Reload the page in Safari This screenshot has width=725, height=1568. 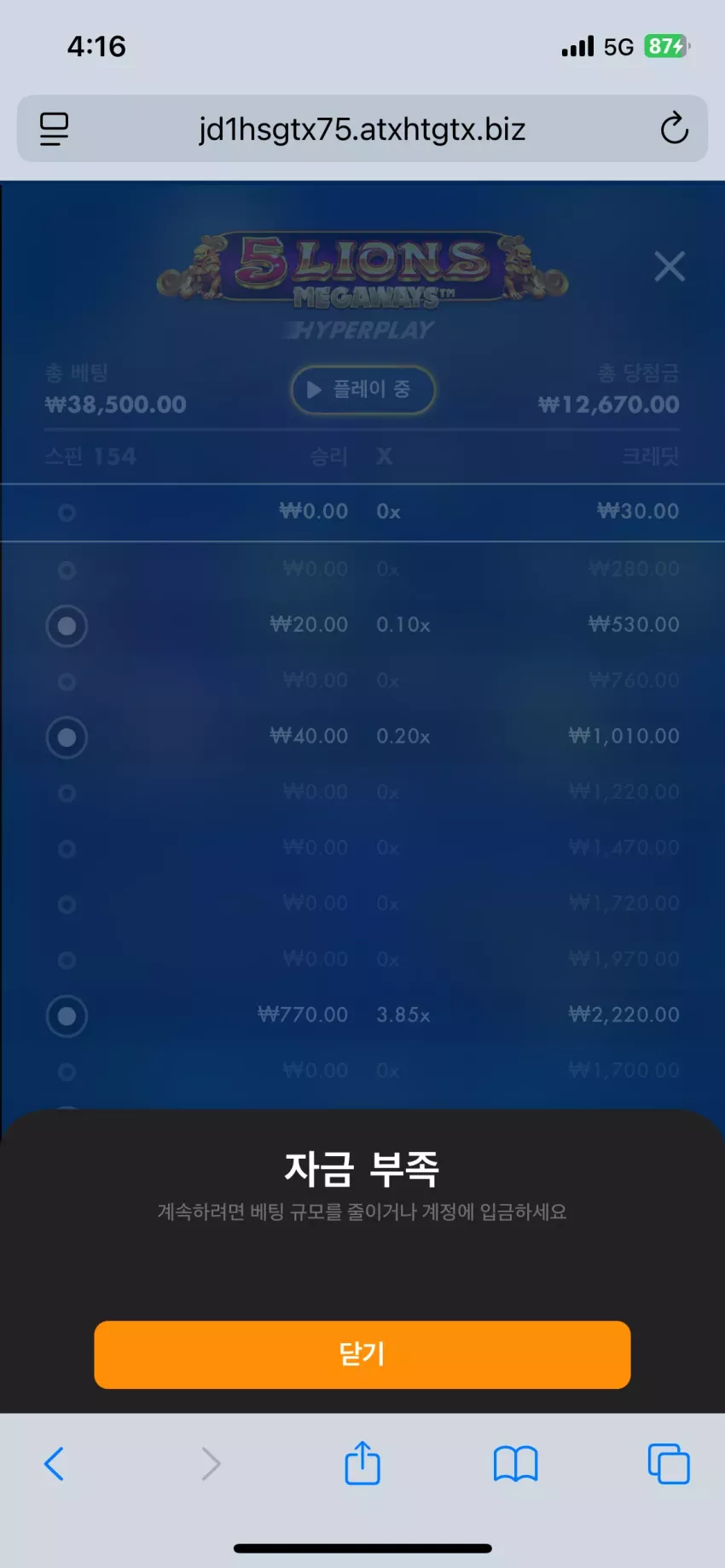(x=674, y=129)
